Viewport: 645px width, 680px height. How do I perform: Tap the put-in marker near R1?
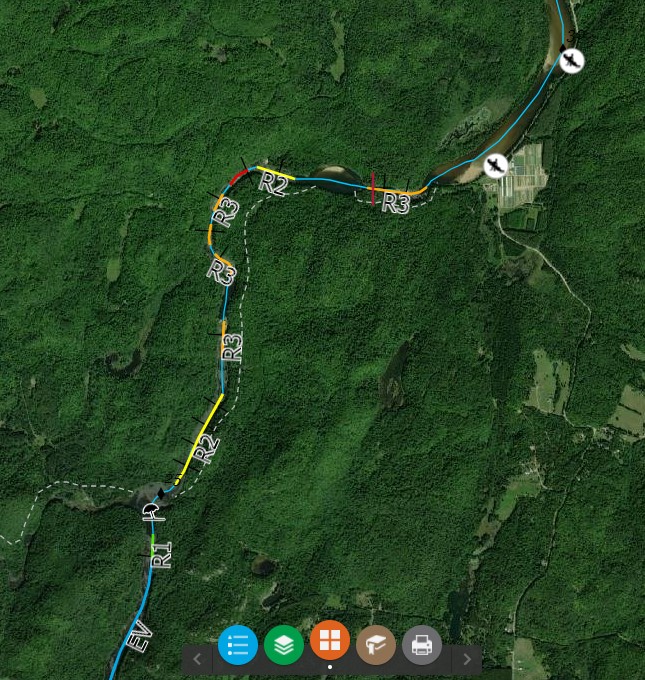click(x=152, y=513)
